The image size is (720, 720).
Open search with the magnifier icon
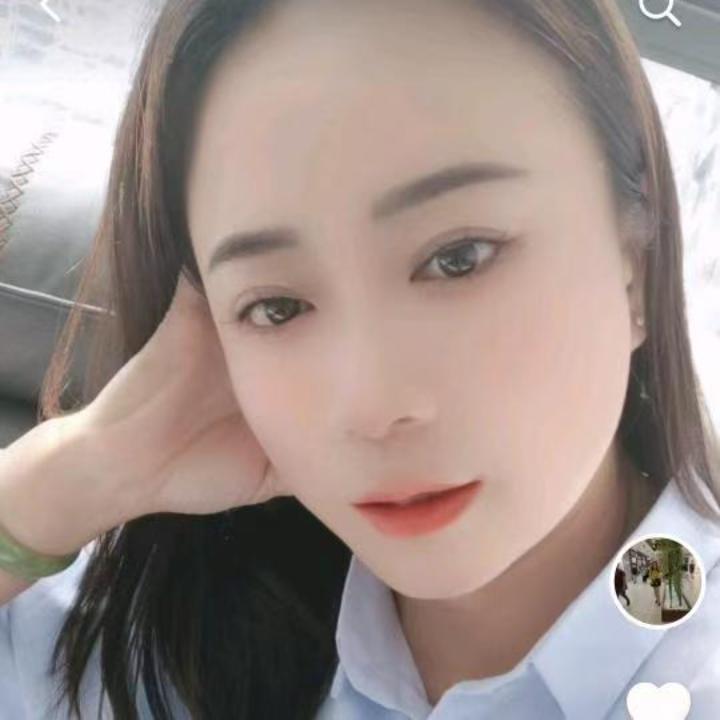pyautogui.click(x=659, y=10)
